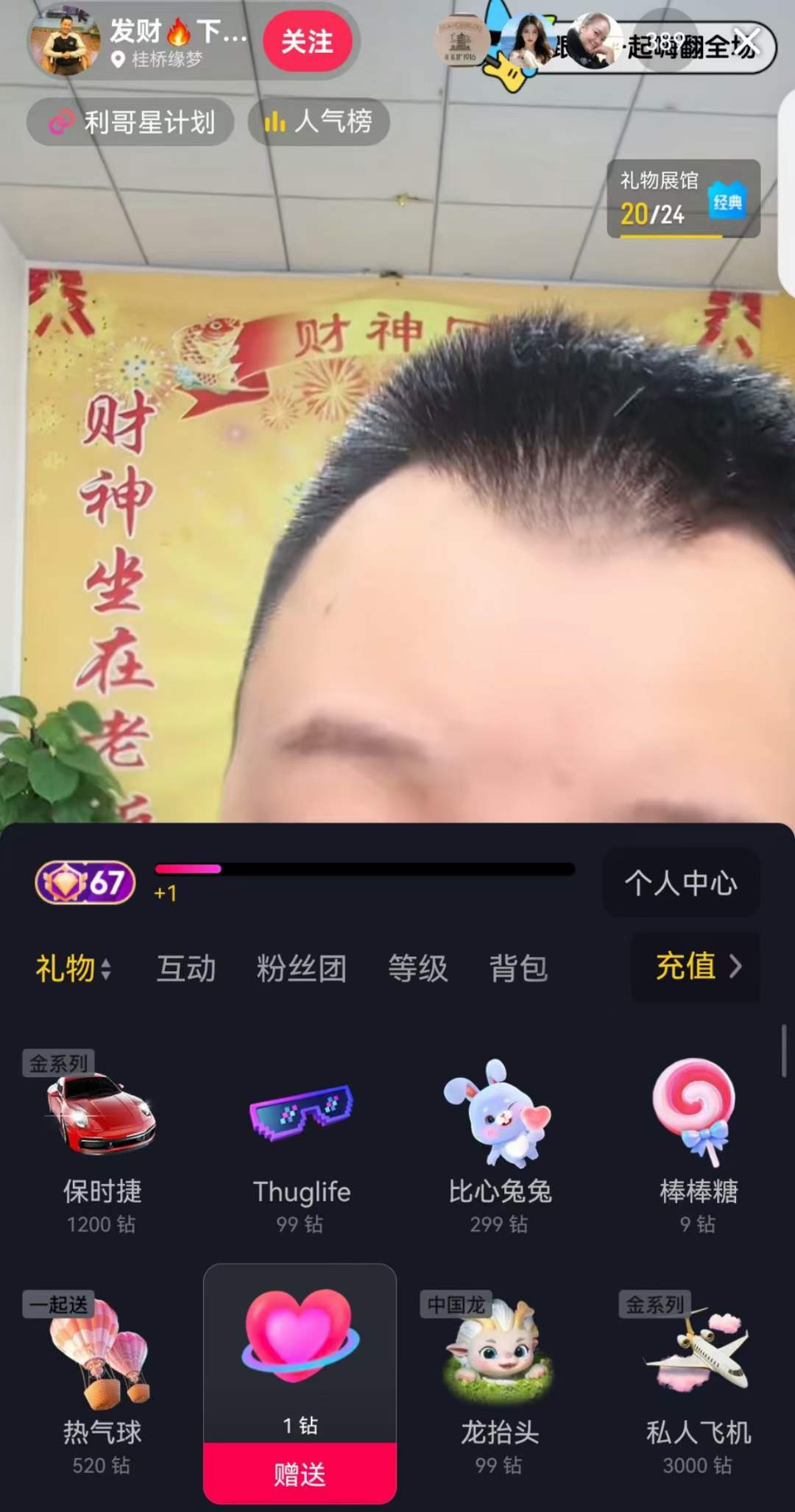View the 人气榜 ranking
795x1512 pixels.
pos(319,122)
